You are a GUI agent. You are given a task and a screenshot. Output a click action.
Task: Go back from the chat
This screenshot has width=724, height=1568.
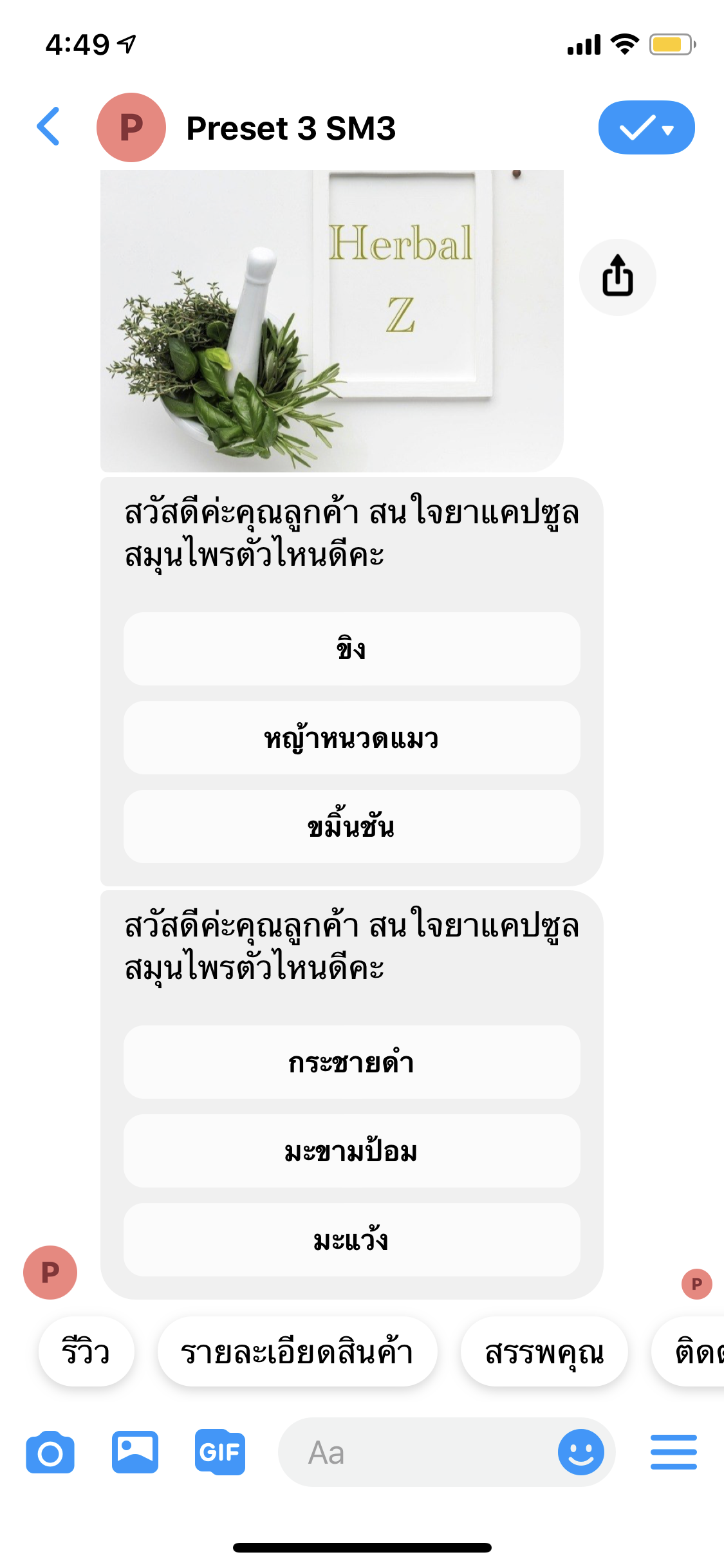click(49, 127)
